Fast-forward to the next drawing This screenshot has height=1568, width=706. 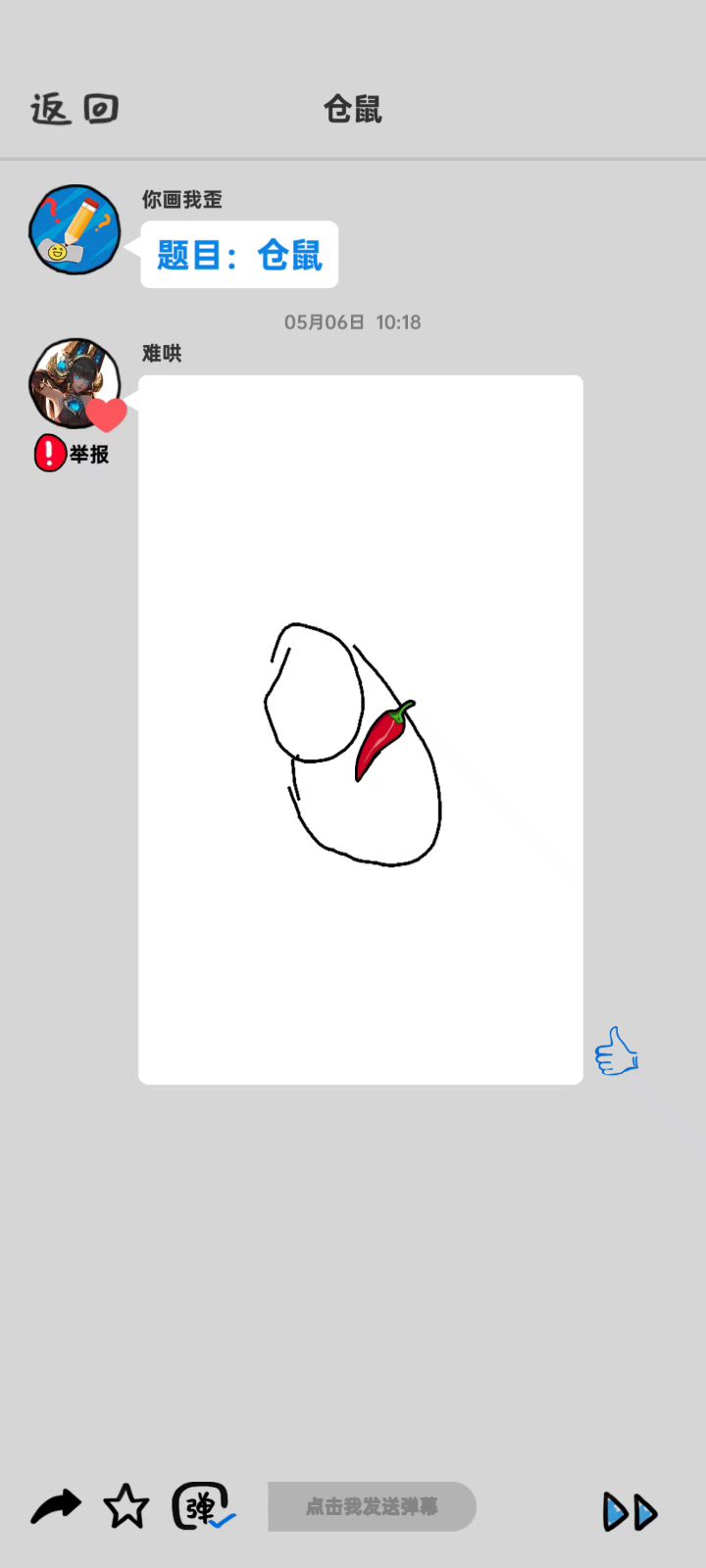coord(630,1512)
